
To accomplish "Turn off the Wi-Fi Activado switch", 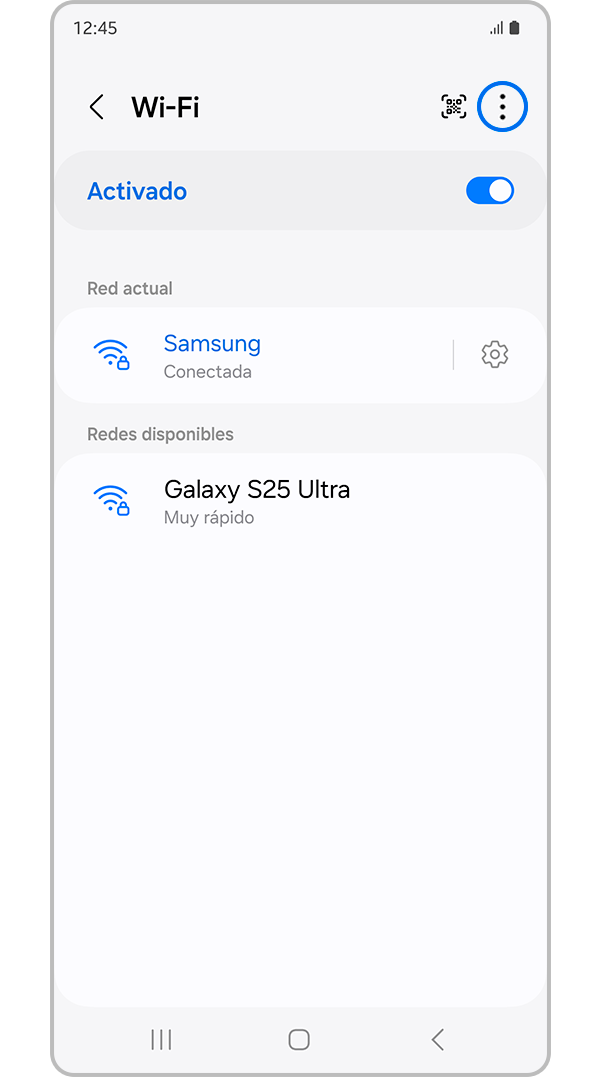I will pos(489,191).
